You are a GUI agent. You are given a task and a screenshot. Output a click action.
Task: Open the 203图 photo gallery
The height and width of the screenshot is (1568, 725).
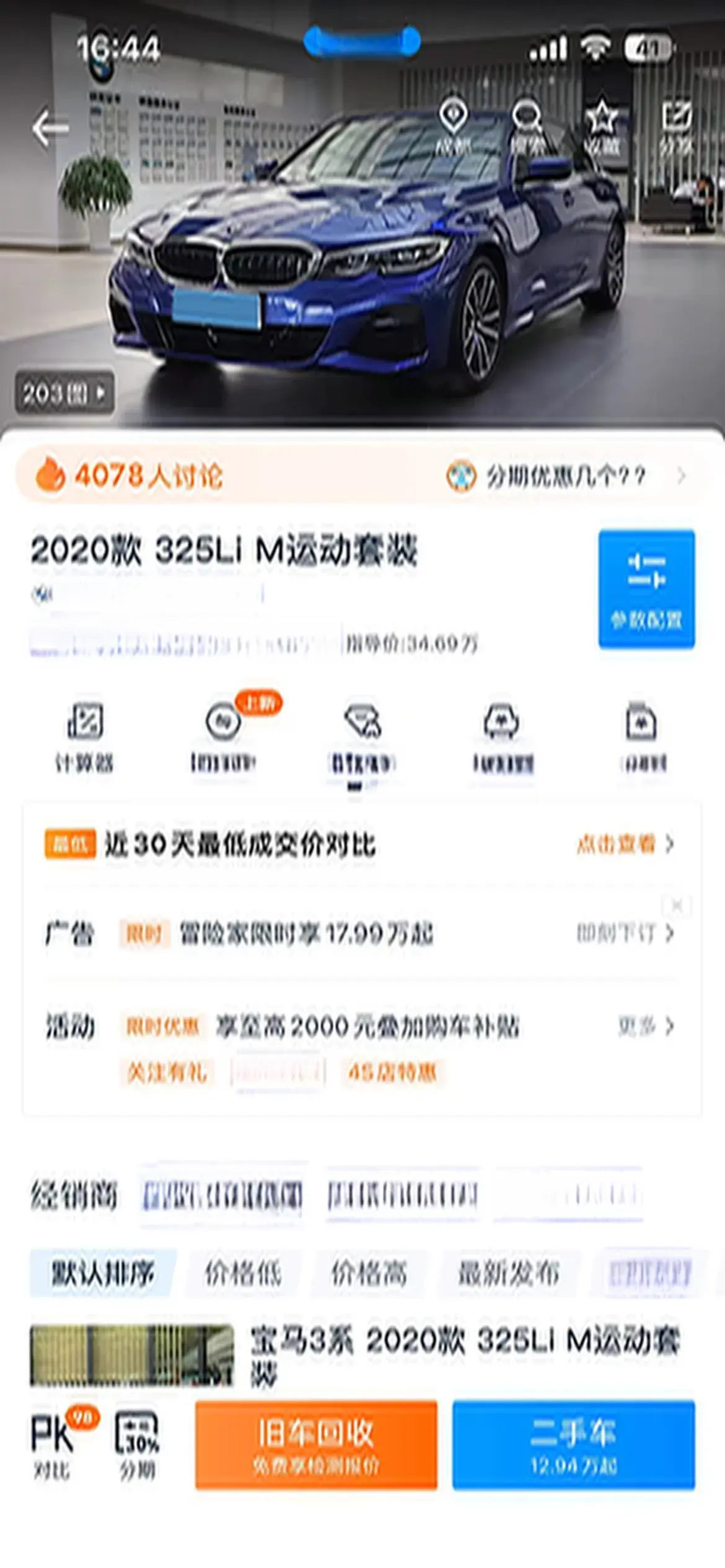(64, 393)
